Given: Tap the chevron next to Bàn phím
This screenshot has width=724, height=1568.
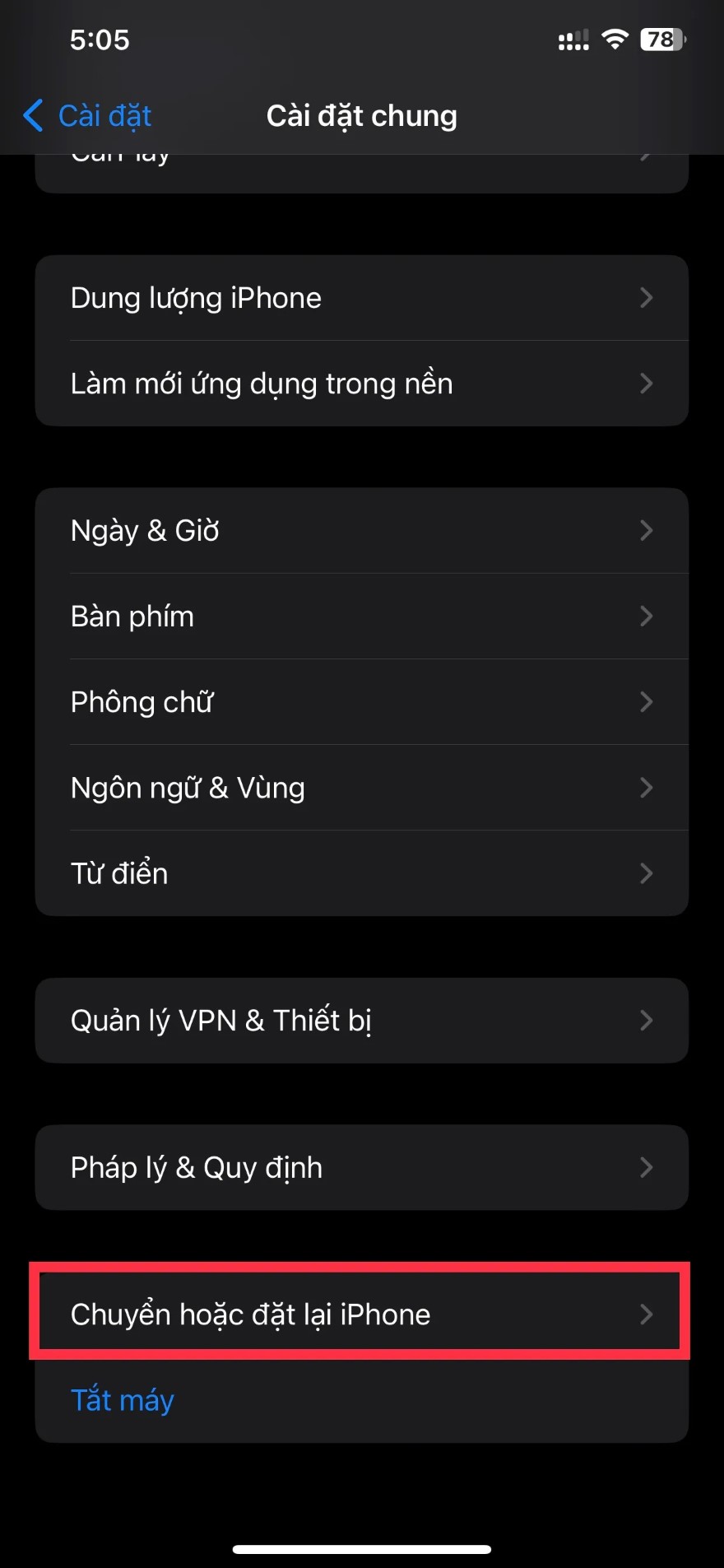Looking at the screenshot, I should point(647,616).
